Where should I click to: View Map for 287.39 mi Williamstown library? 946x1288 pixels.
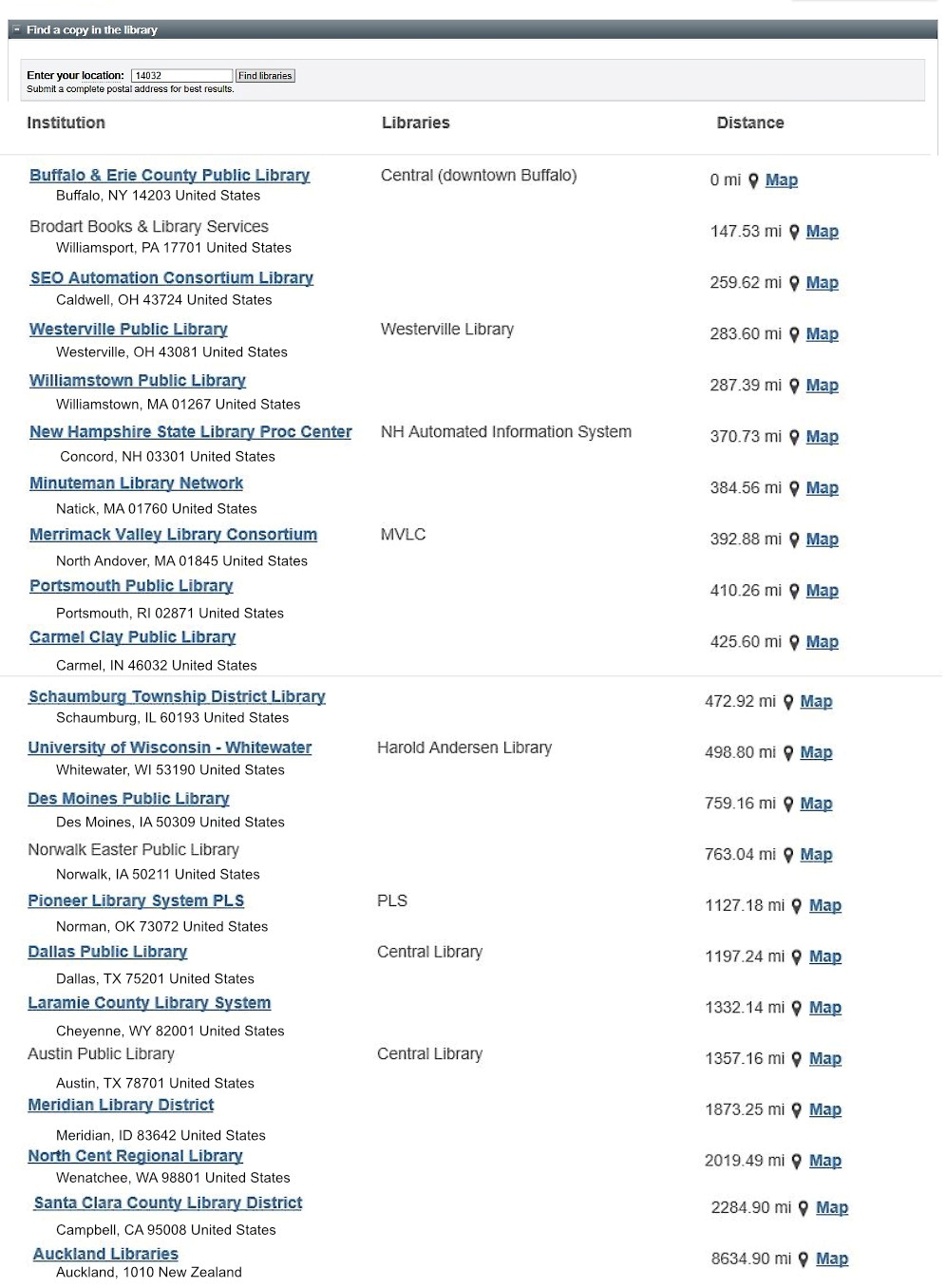tap(822, 385)
